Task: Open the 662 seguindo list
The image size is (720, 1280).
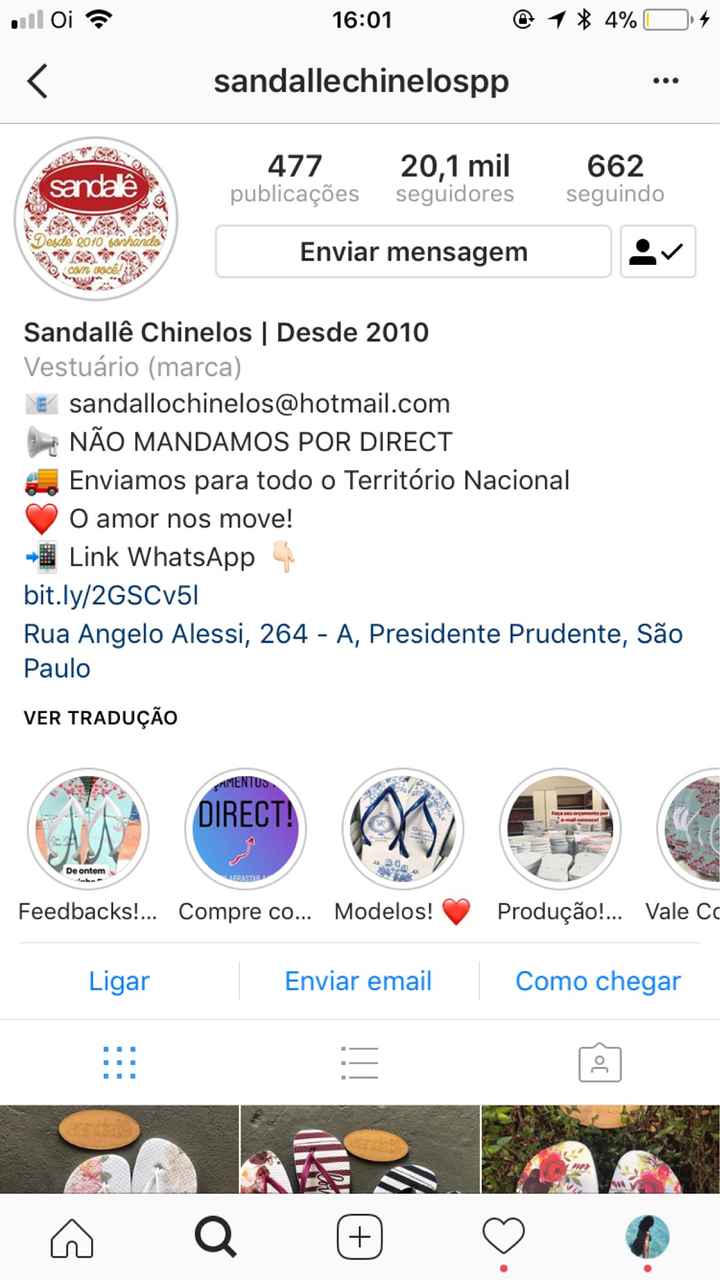Action: [x=615, y=178]
